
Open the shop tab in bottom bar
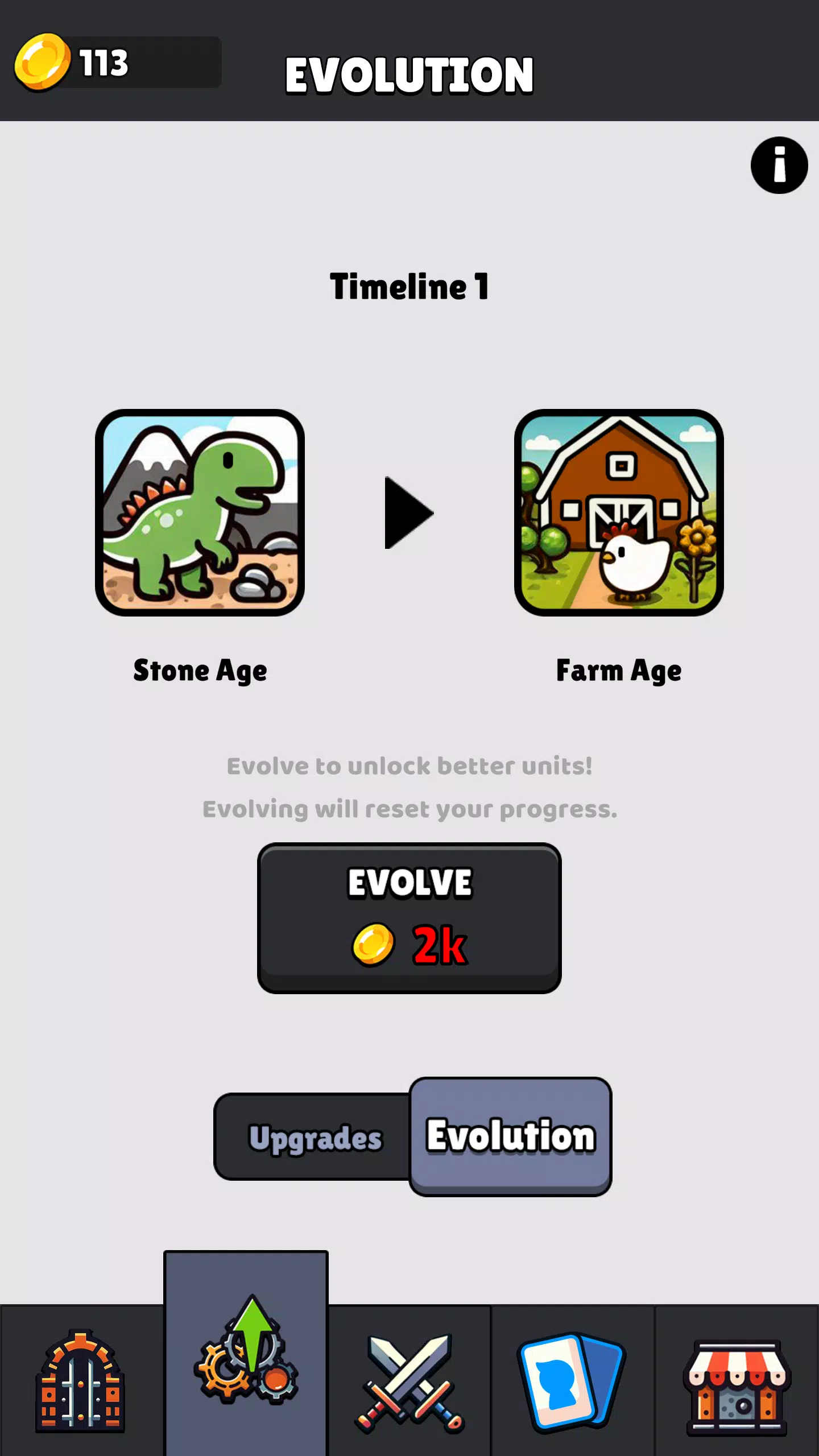click(x=737, y=1381)
